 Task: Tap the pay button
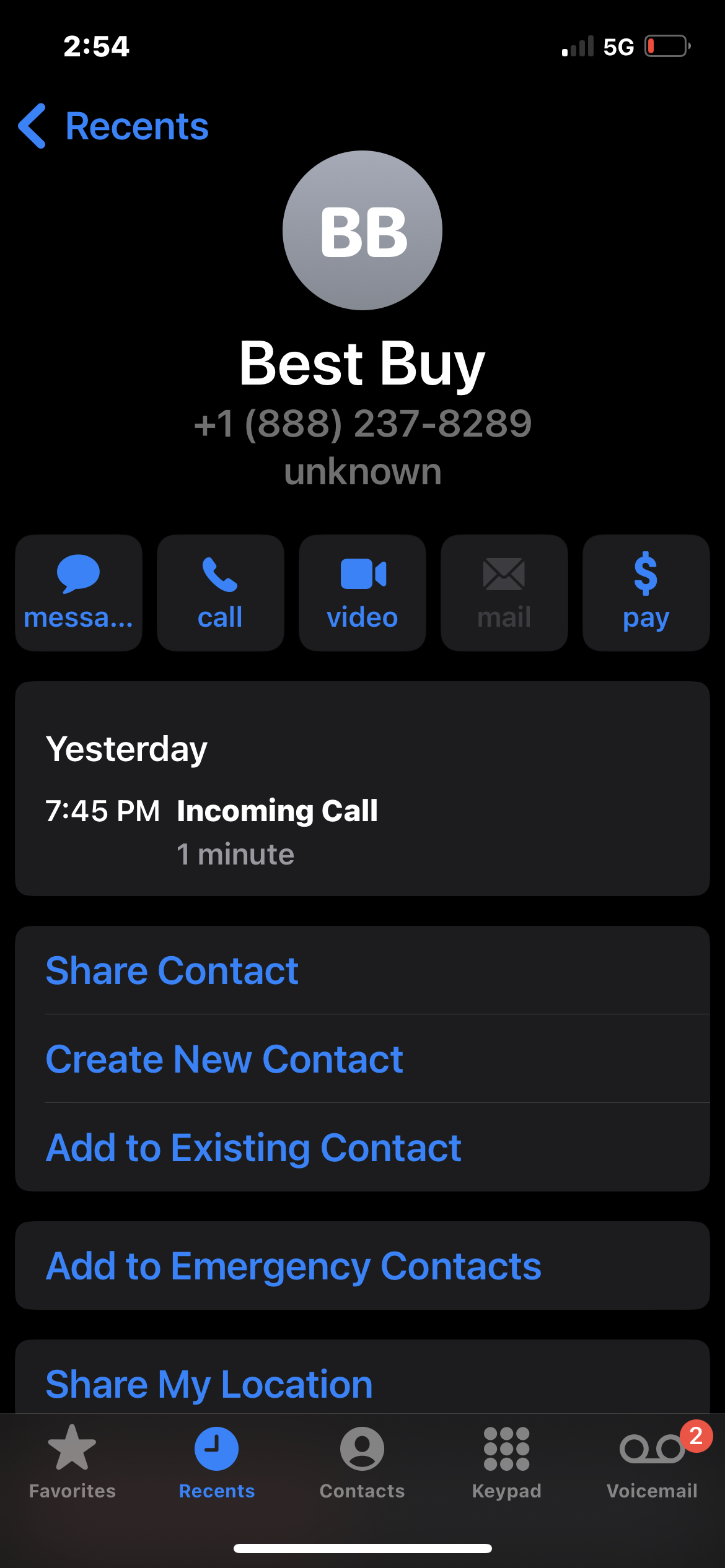[x=646, y=593]
